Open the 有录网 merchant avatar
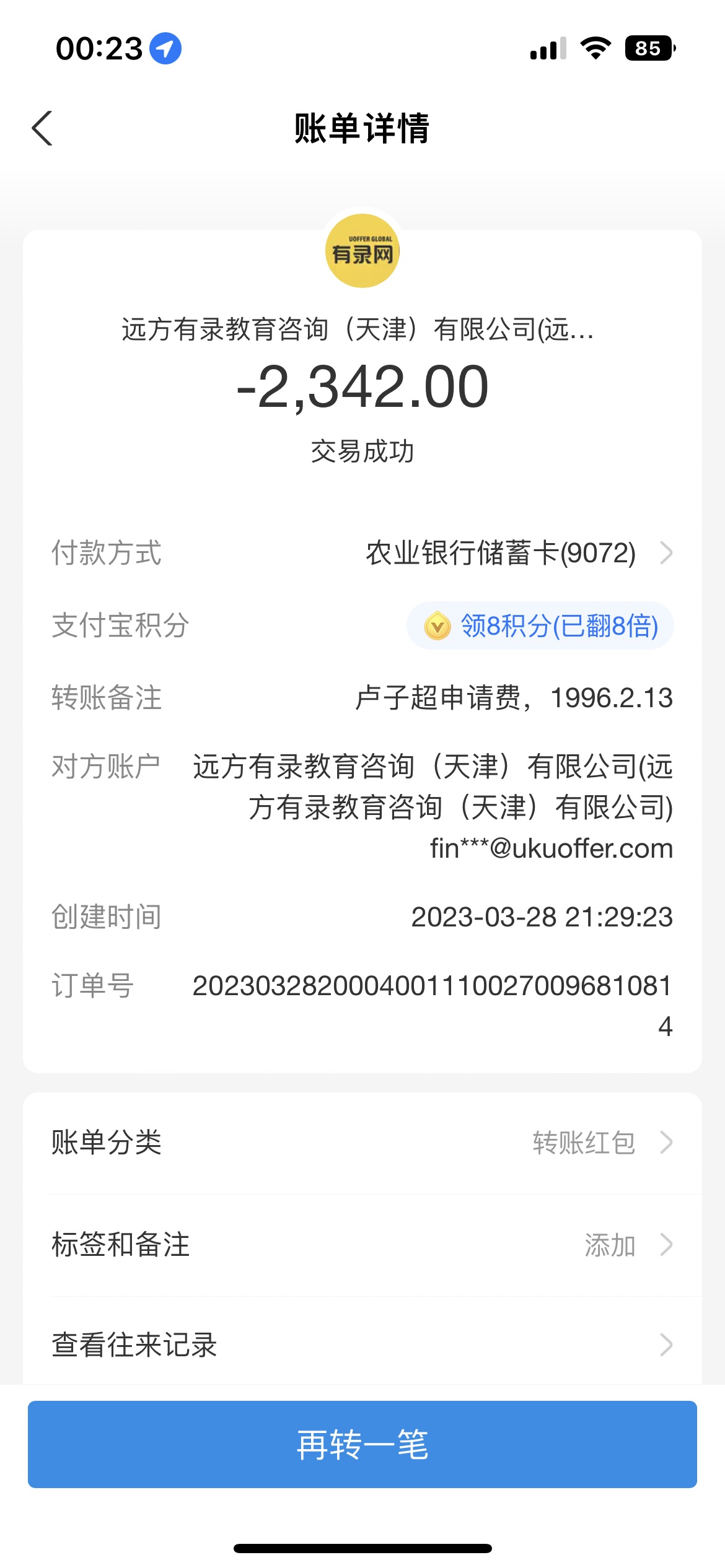 pos(362,251)
